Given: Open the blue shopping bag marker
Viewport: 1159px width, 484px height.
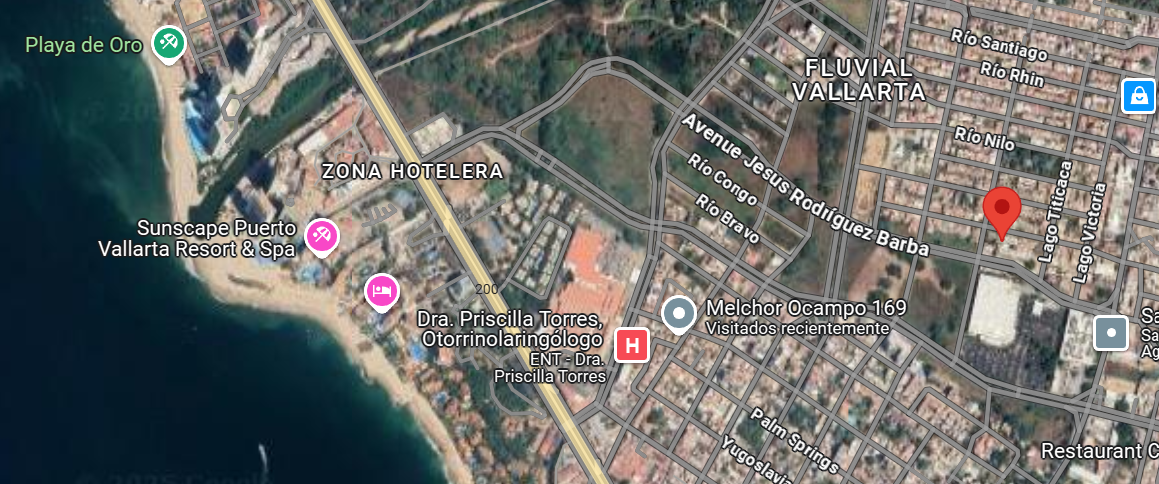Looking at the screenshot, I should point(1138,96).
